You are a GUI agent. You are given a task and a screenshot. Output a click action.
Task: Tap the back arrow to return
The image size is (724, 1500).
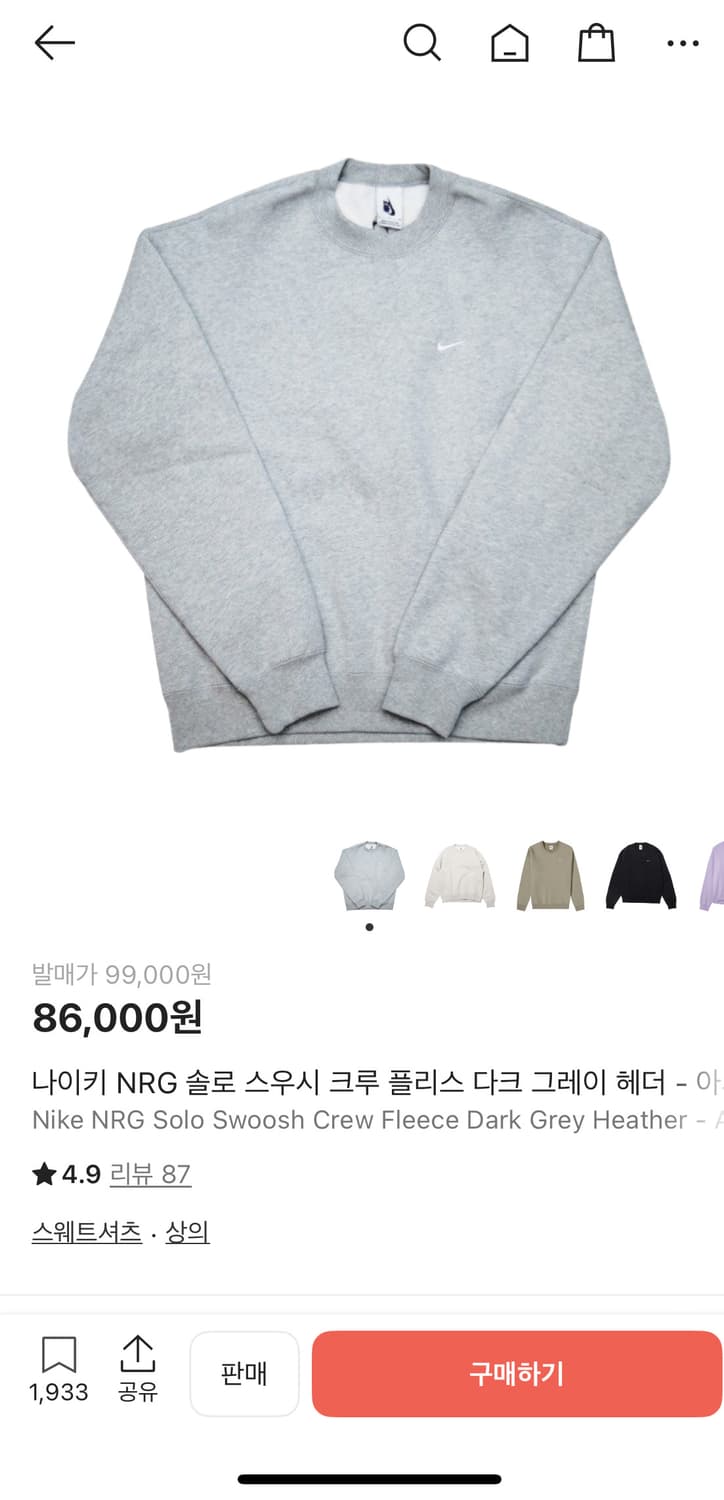(53, 43)
